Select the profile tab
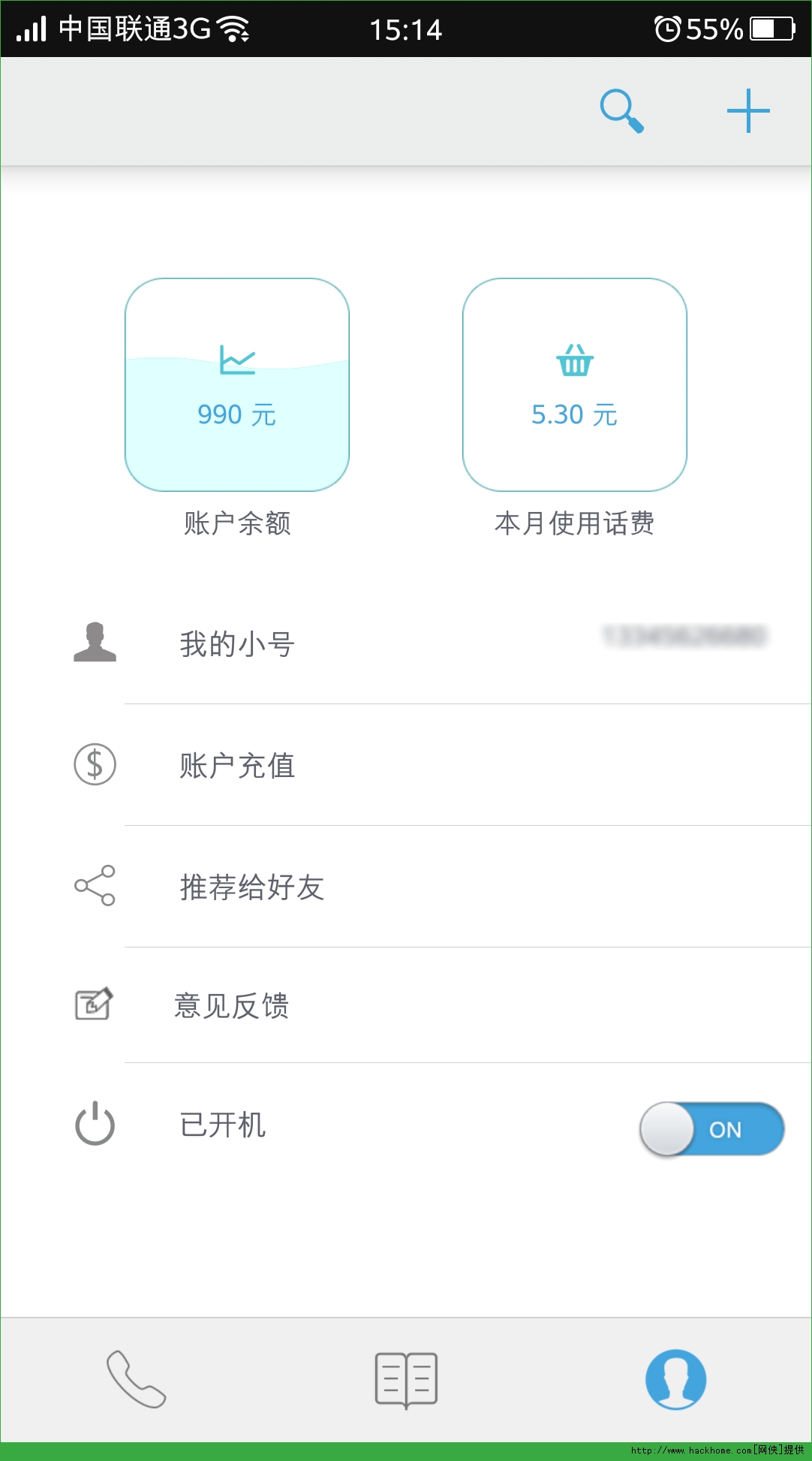Screen dimensions: 812x1461 675,1379
